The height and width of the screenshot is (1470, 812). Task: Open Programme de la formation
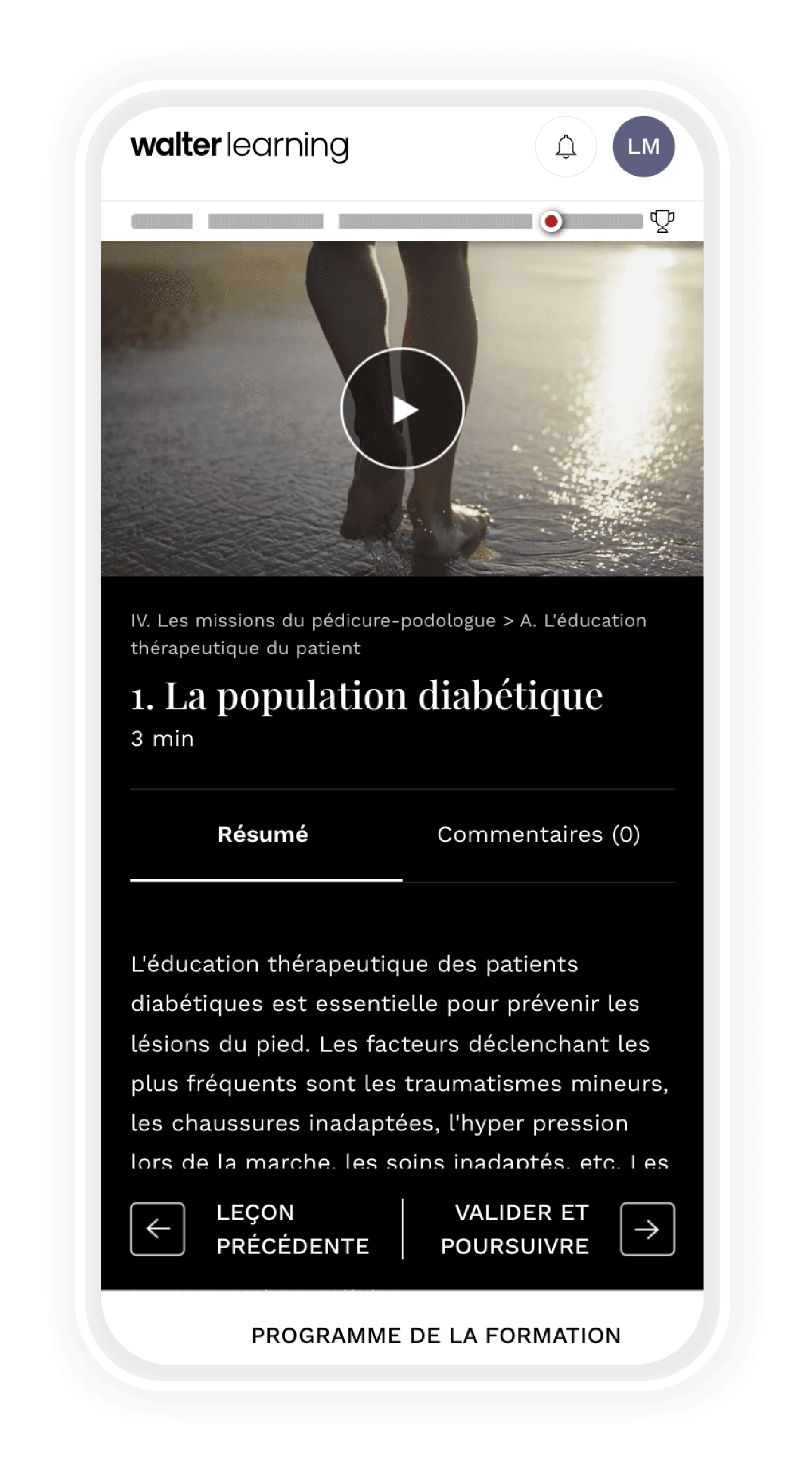click(436, 1336)
